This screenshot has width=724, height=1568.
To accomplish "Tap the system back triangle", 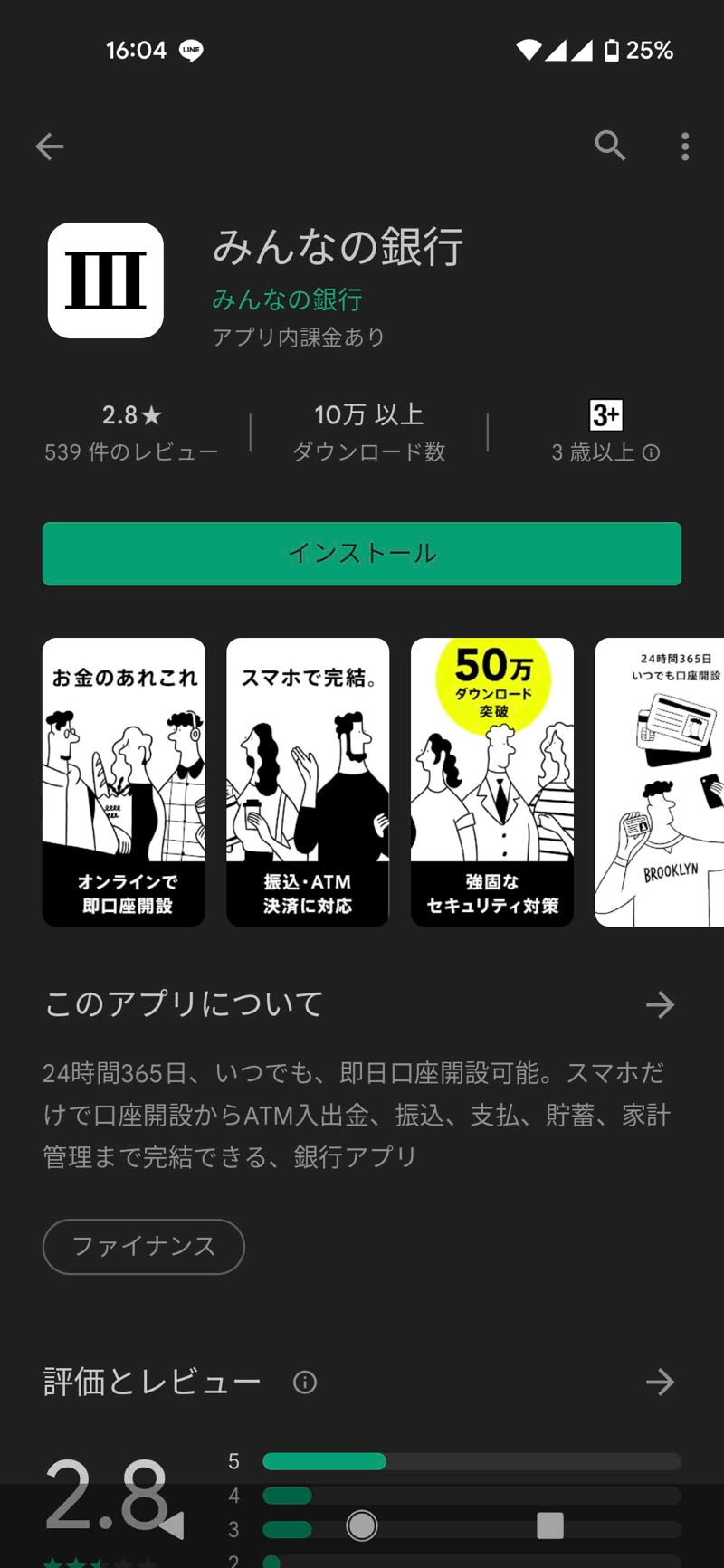I will 172,1525.
